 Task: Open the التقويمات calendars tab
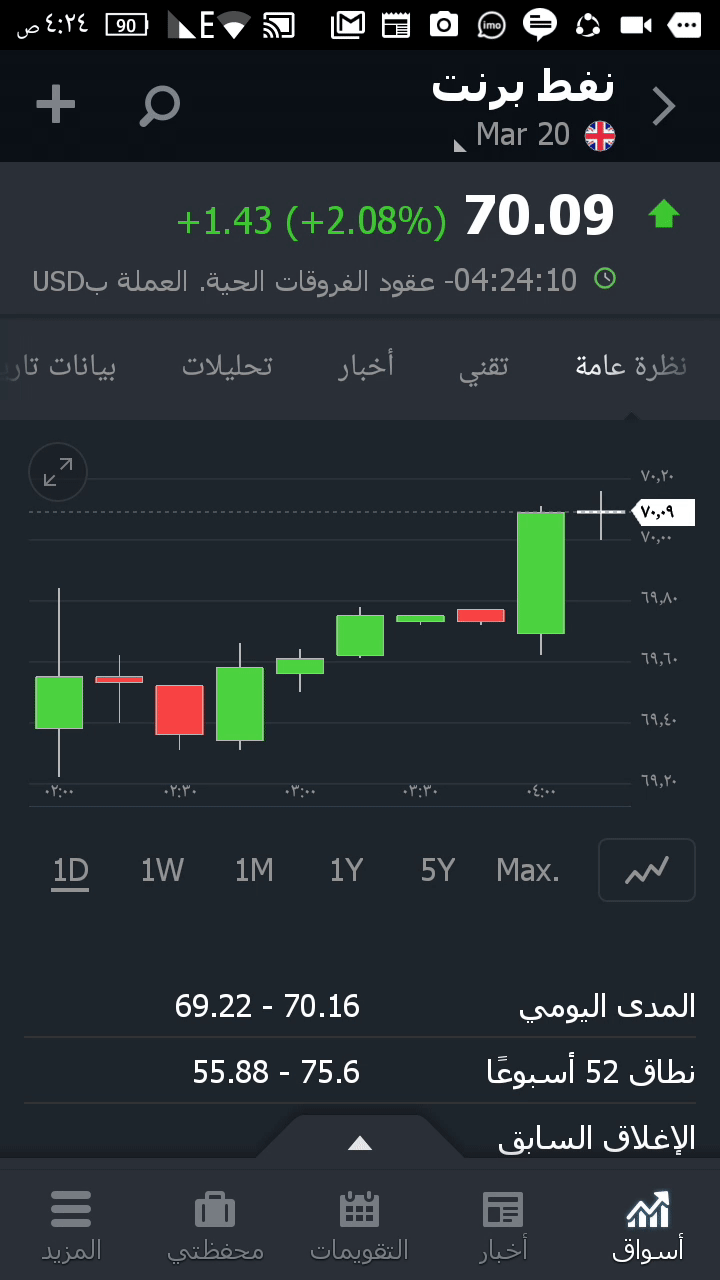pos(359,1225)
